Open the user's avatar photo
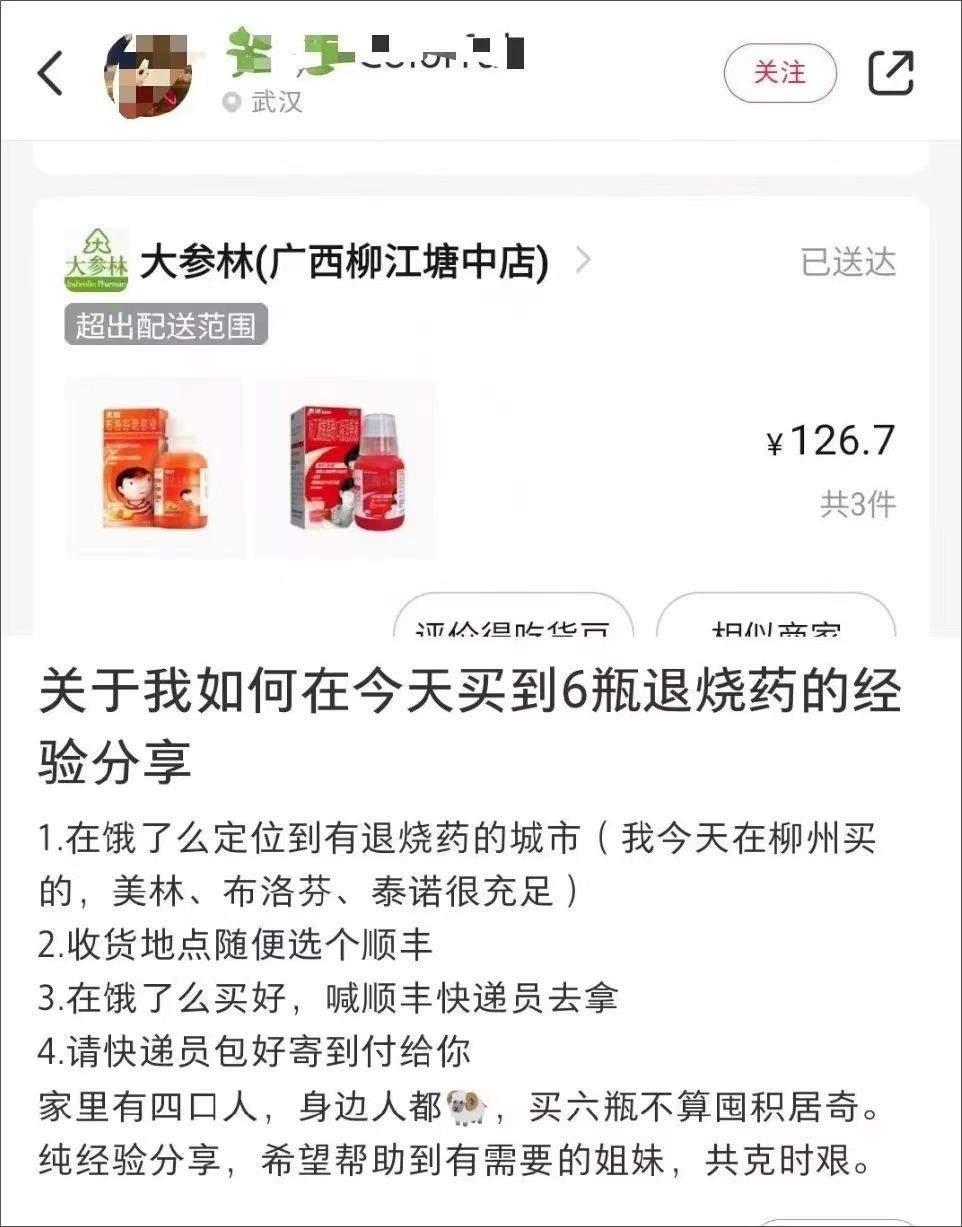Screen dimensions: 962x1227 [148, 74]
